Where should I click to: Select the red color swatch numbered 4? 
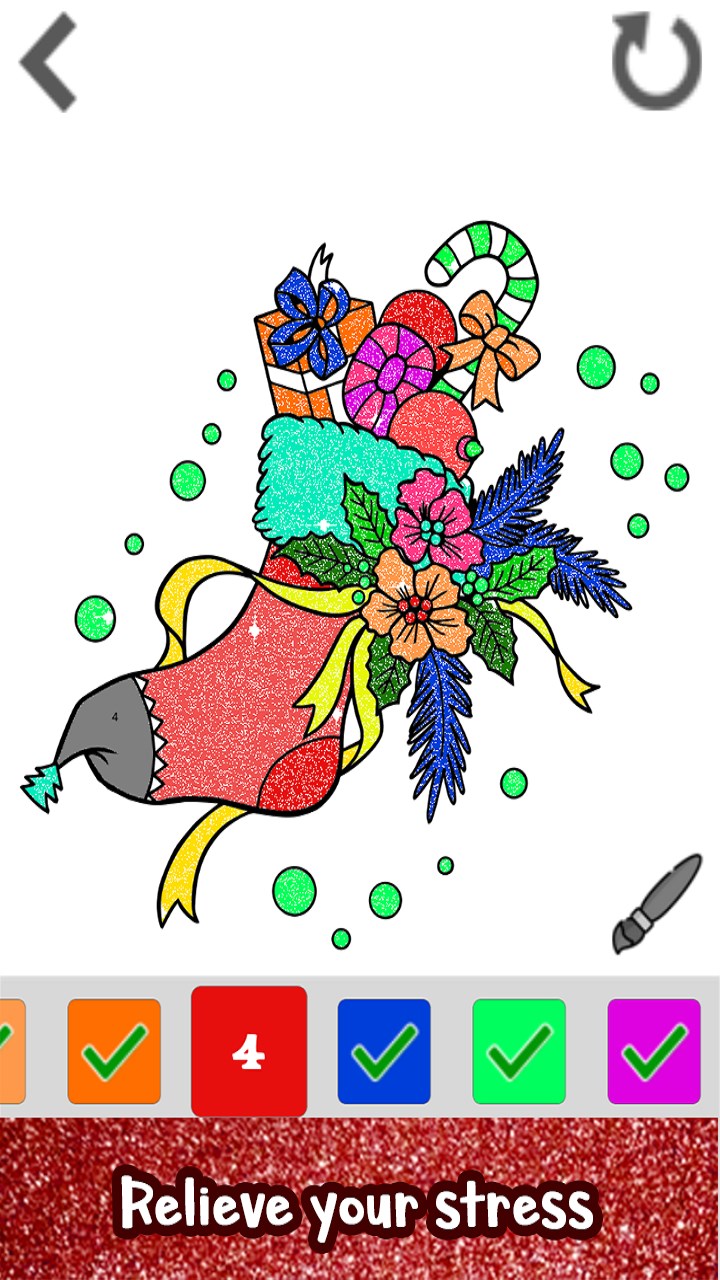point(249,1051)
